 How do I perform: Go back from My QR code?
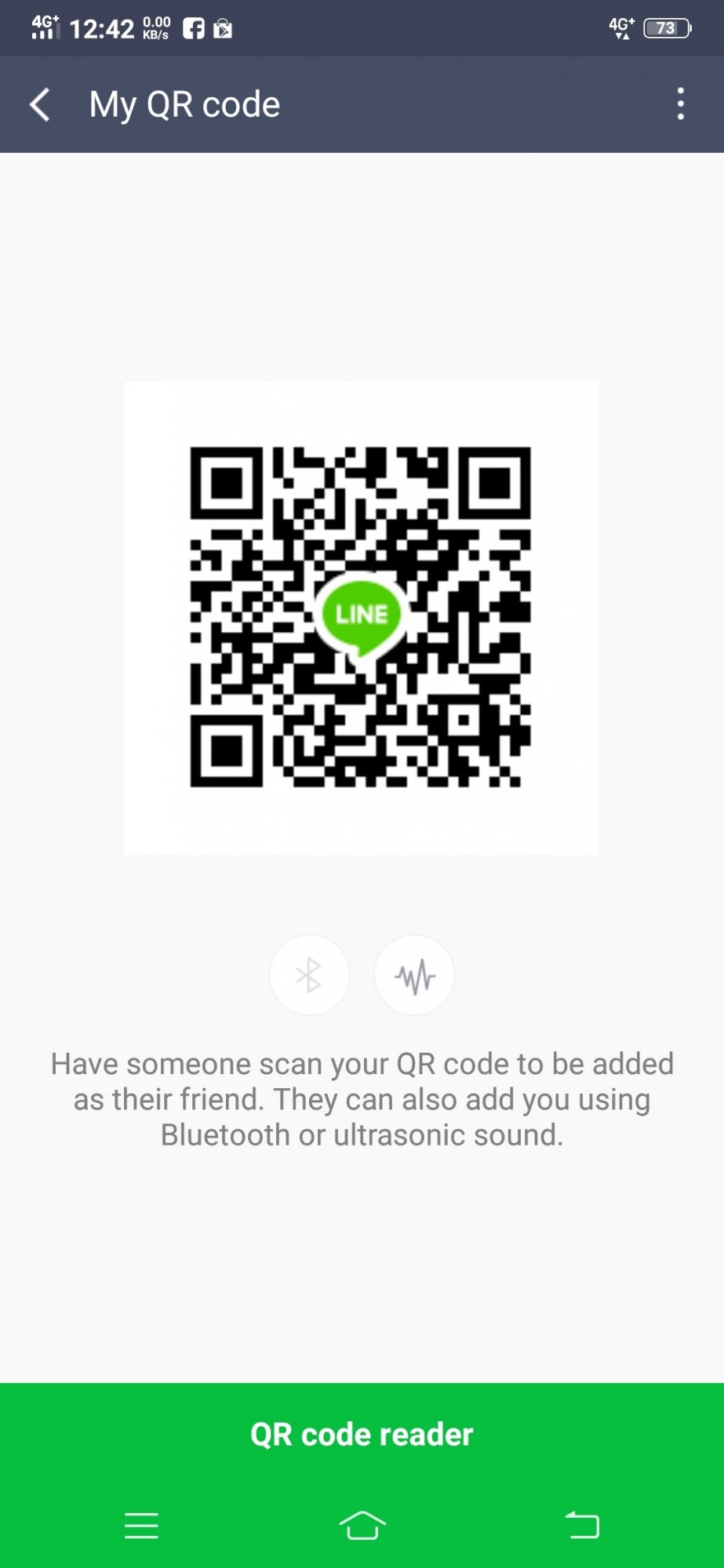[x=40, y=104]
